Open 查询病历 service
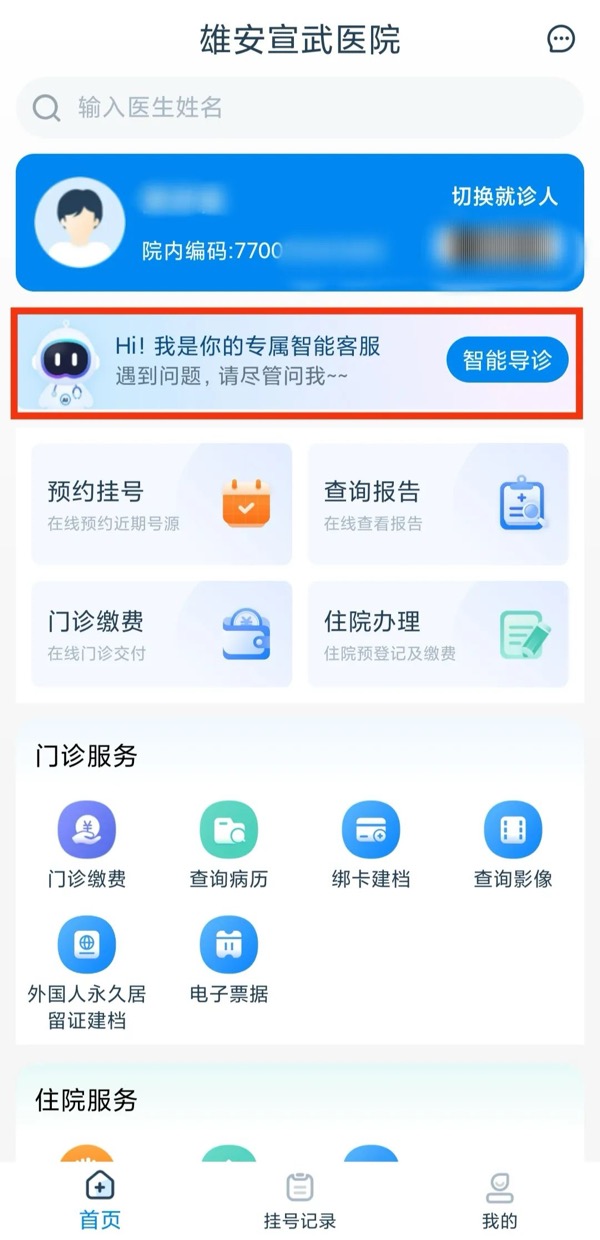This screenshot has height=1240, width=600. click(x=229, y=845)
